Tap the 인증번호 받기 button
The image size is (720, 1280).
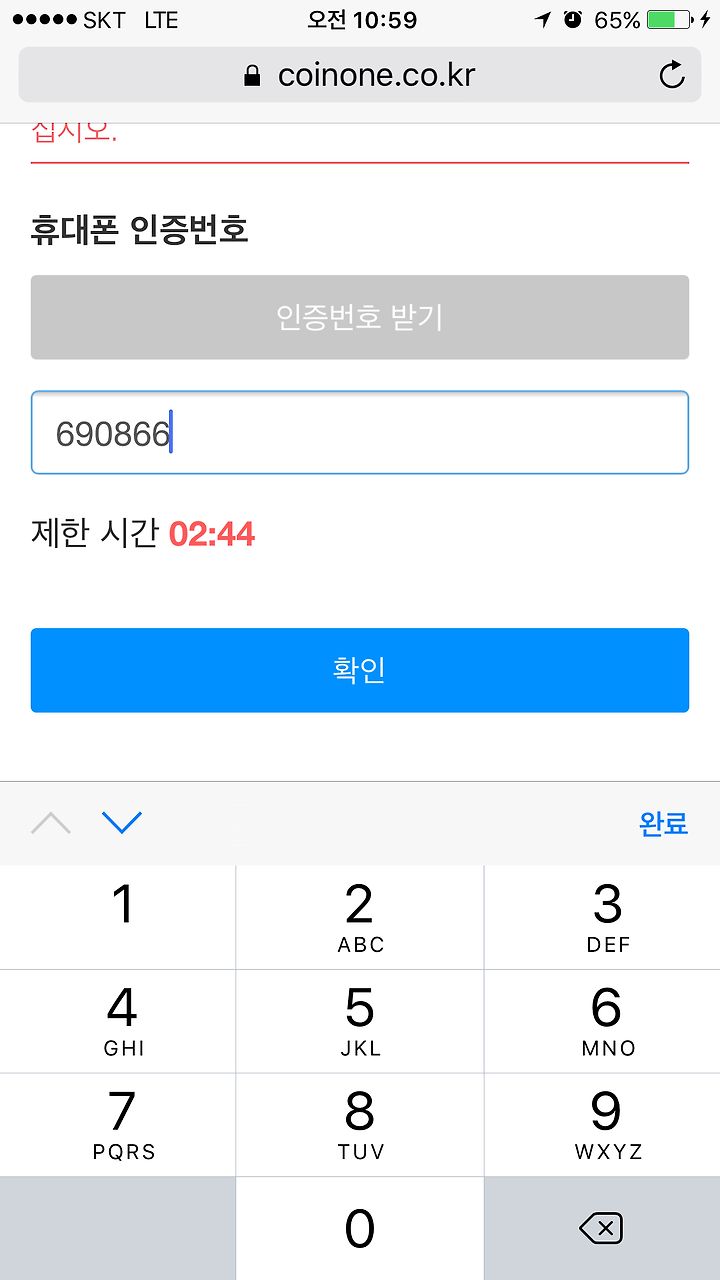click(360, 317)
